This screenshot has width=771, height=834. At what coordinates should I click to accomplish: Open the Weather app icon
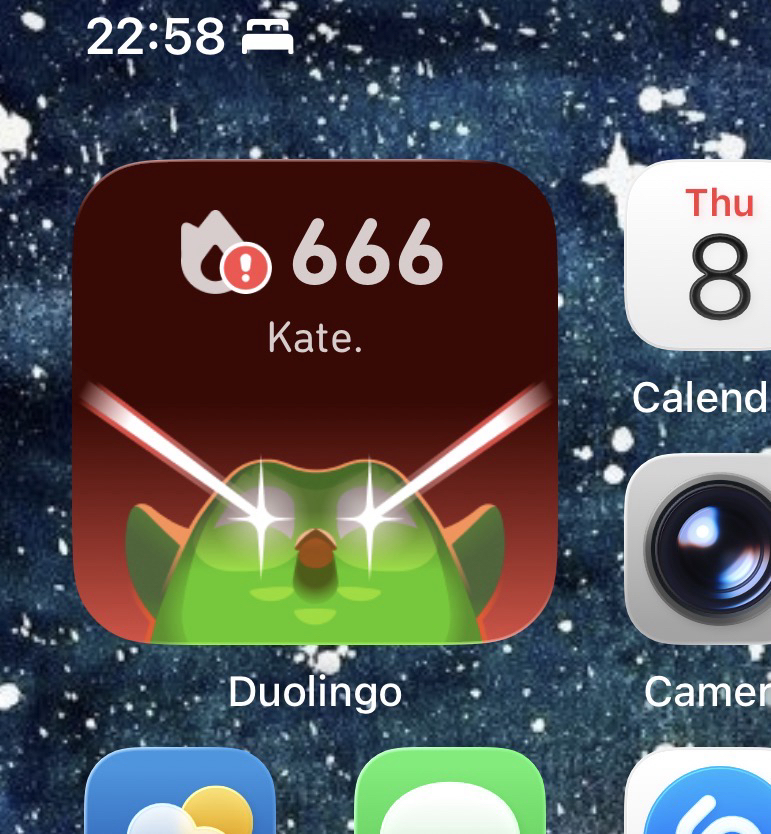180,797
